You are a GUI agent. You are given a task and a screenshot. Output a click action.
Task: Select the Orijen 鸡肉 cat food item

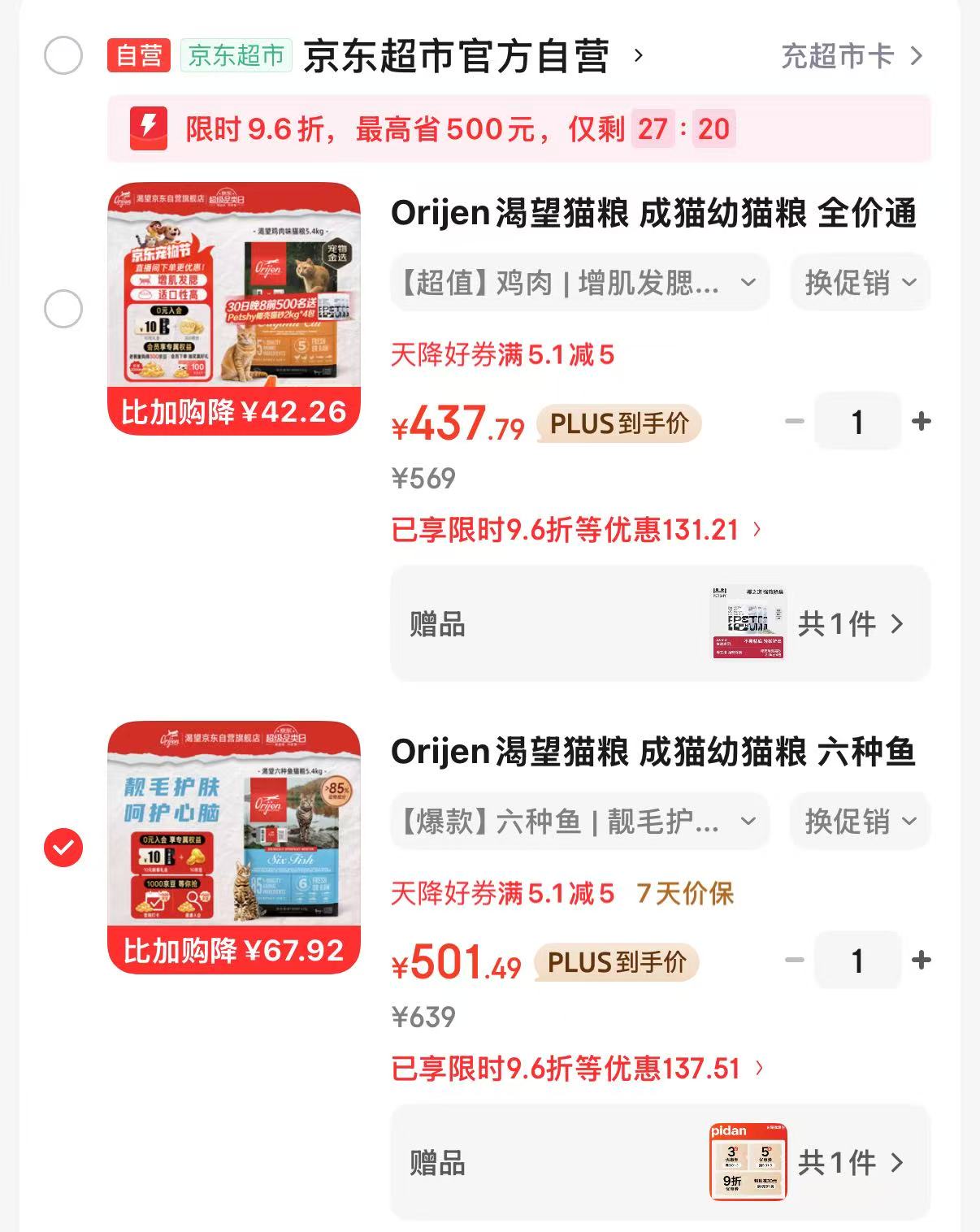63,310
